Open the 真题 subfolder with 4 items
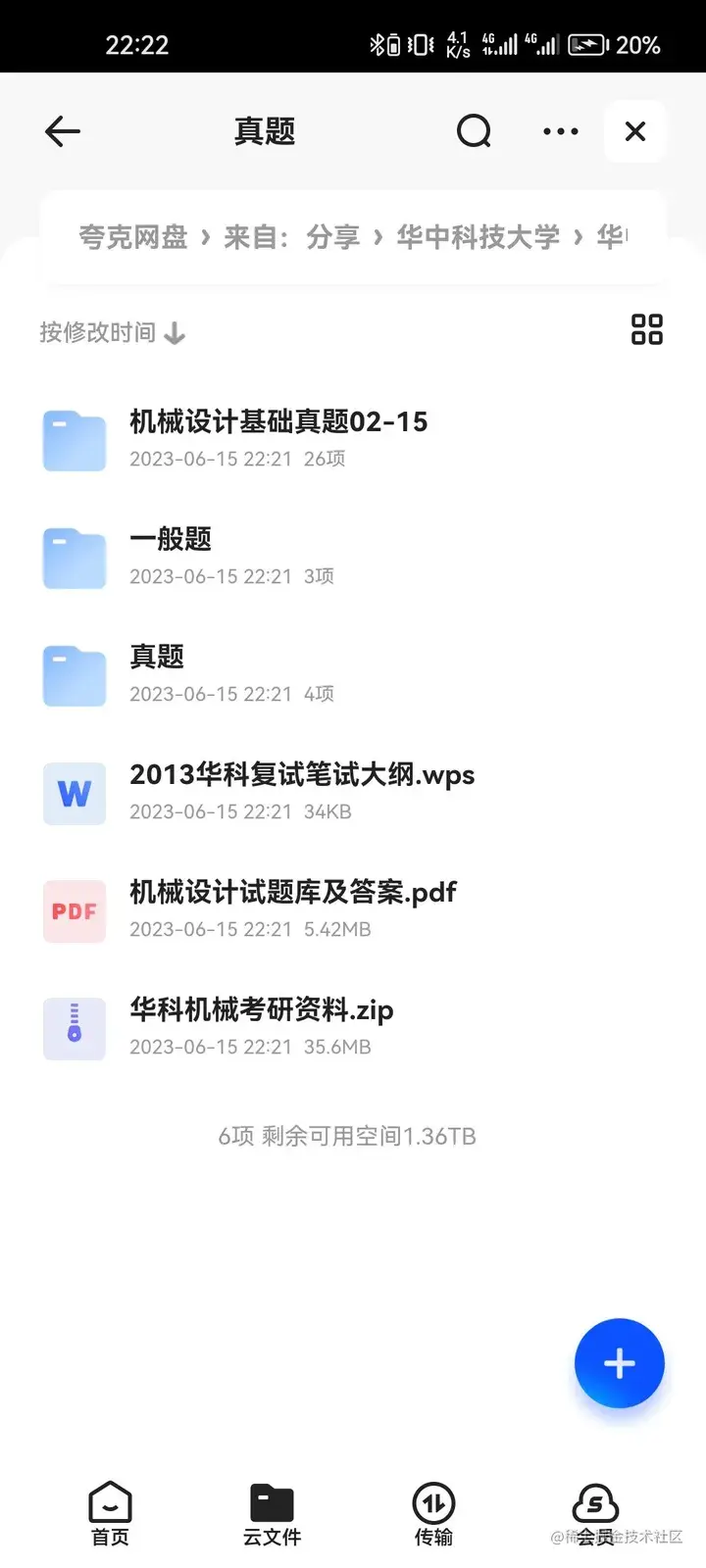The height and width of the screenshot is (1568, 706). pyautogui.click(x=157, y=673)
